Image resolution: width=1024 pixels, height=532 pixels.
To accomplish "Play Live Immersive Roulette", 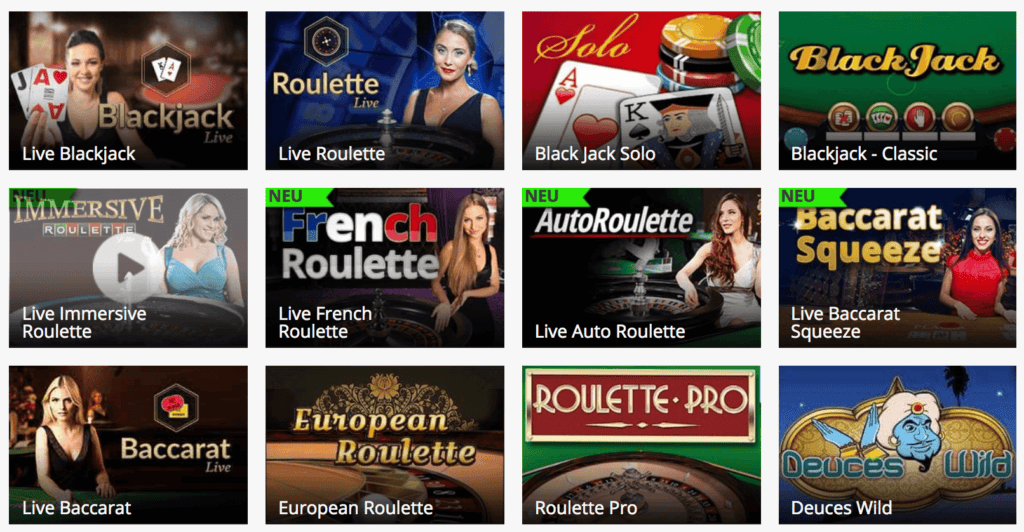I will tap(128, 268).
